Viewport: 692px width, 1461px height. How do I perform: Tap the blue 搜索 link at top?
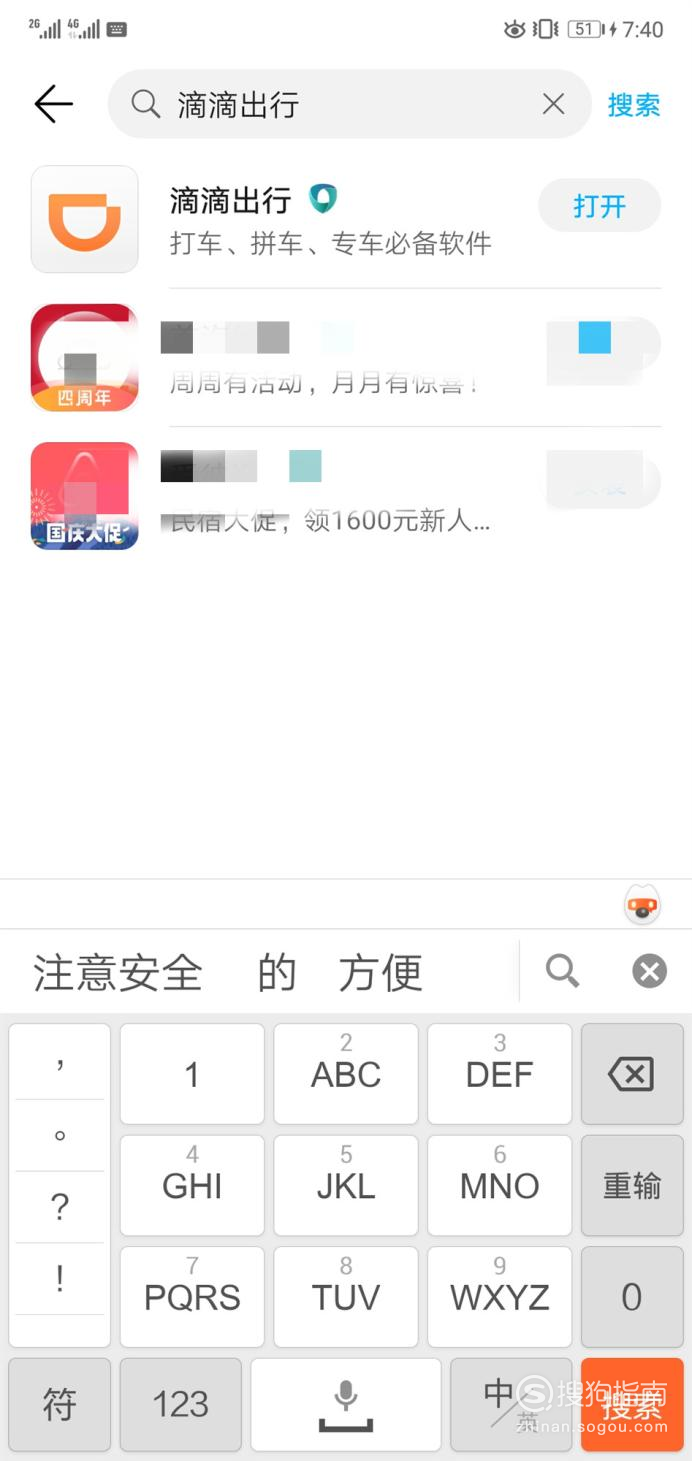[634, 105]
